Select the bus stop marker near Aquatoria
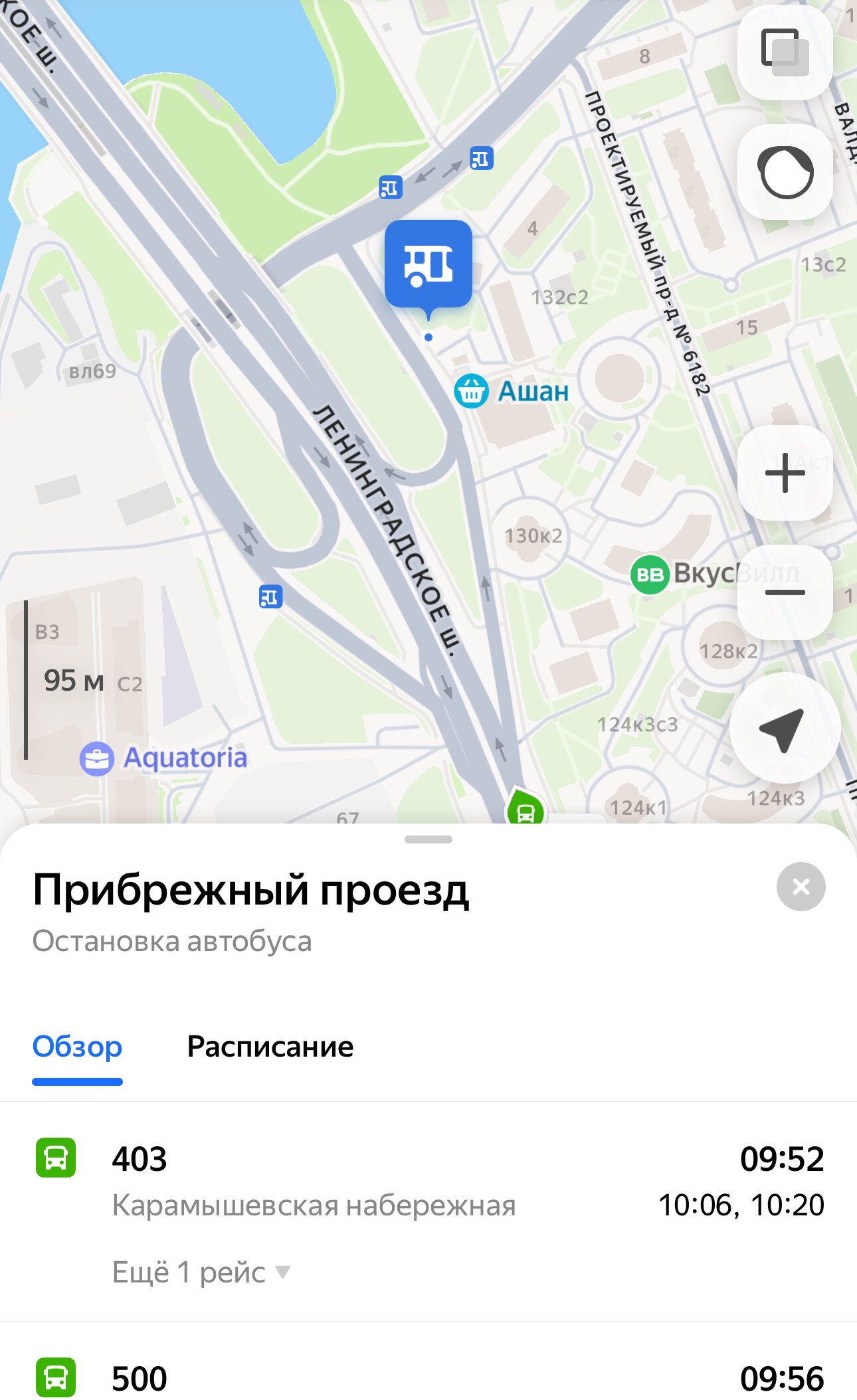This screenshot has width=857, height=1400. pyautogui.click(x=270, y=597)
